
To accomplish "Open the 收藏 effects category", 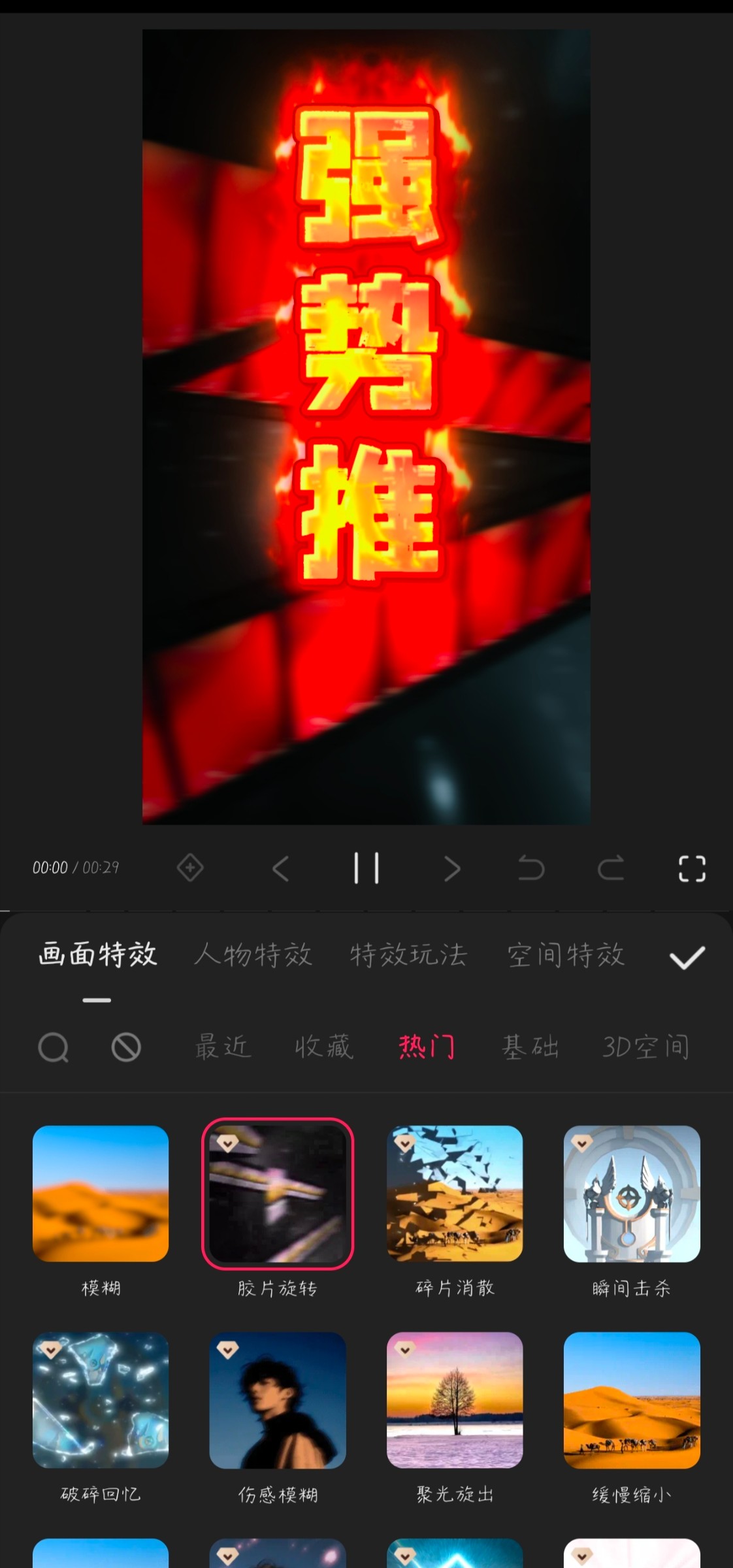I will [323, 1047].
